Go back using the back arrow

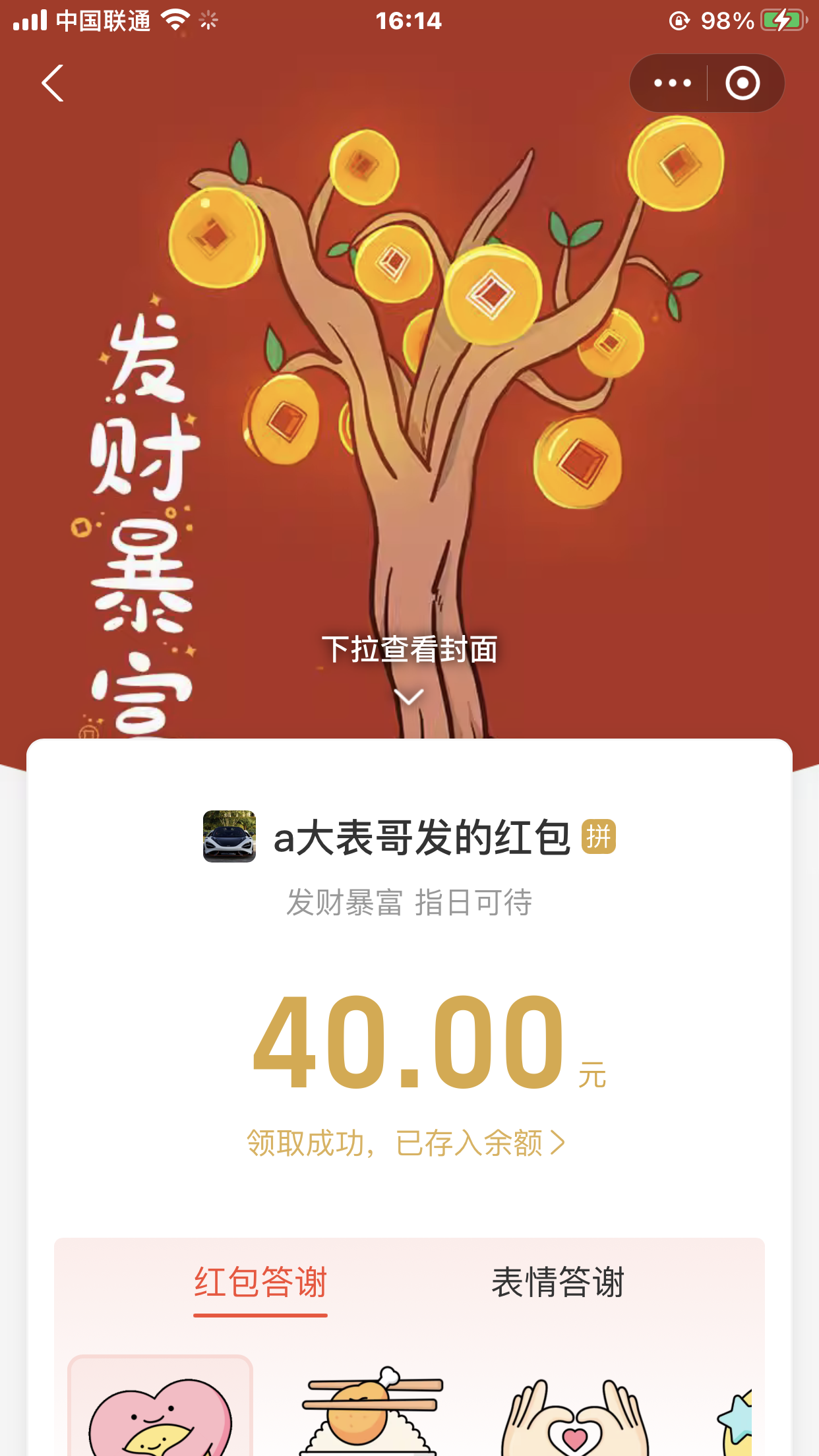(x=51, y=83)
